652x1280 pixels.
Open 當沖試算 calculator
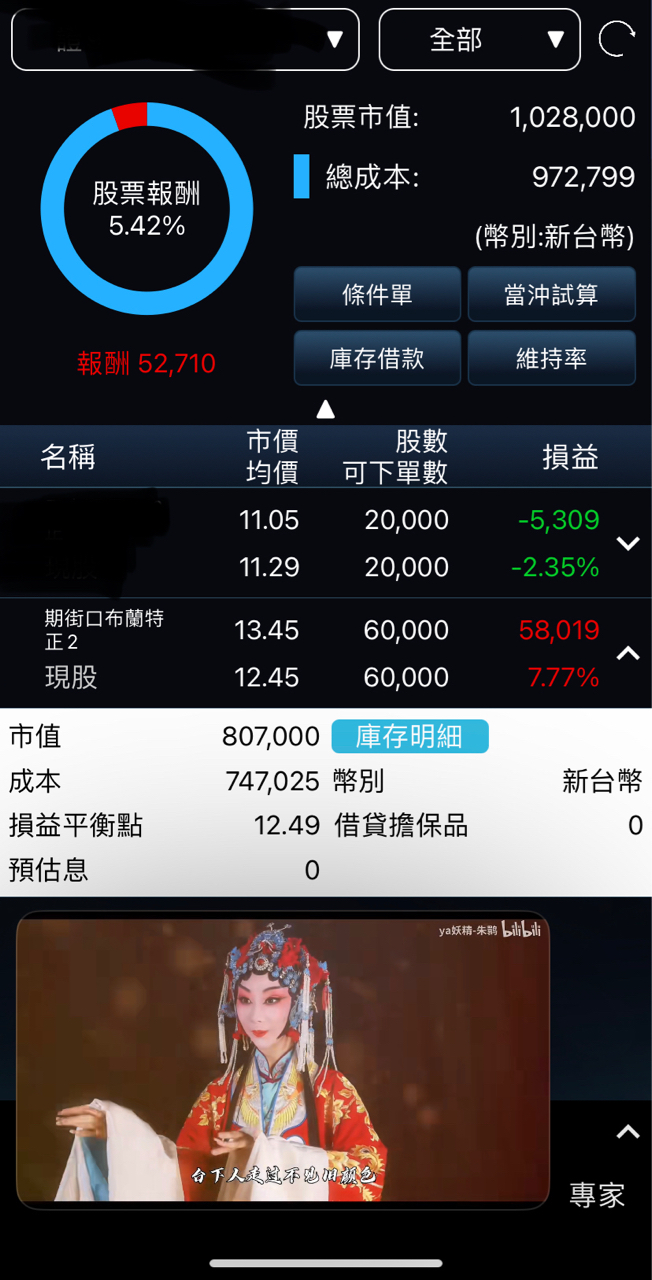[x=551, y=295]
